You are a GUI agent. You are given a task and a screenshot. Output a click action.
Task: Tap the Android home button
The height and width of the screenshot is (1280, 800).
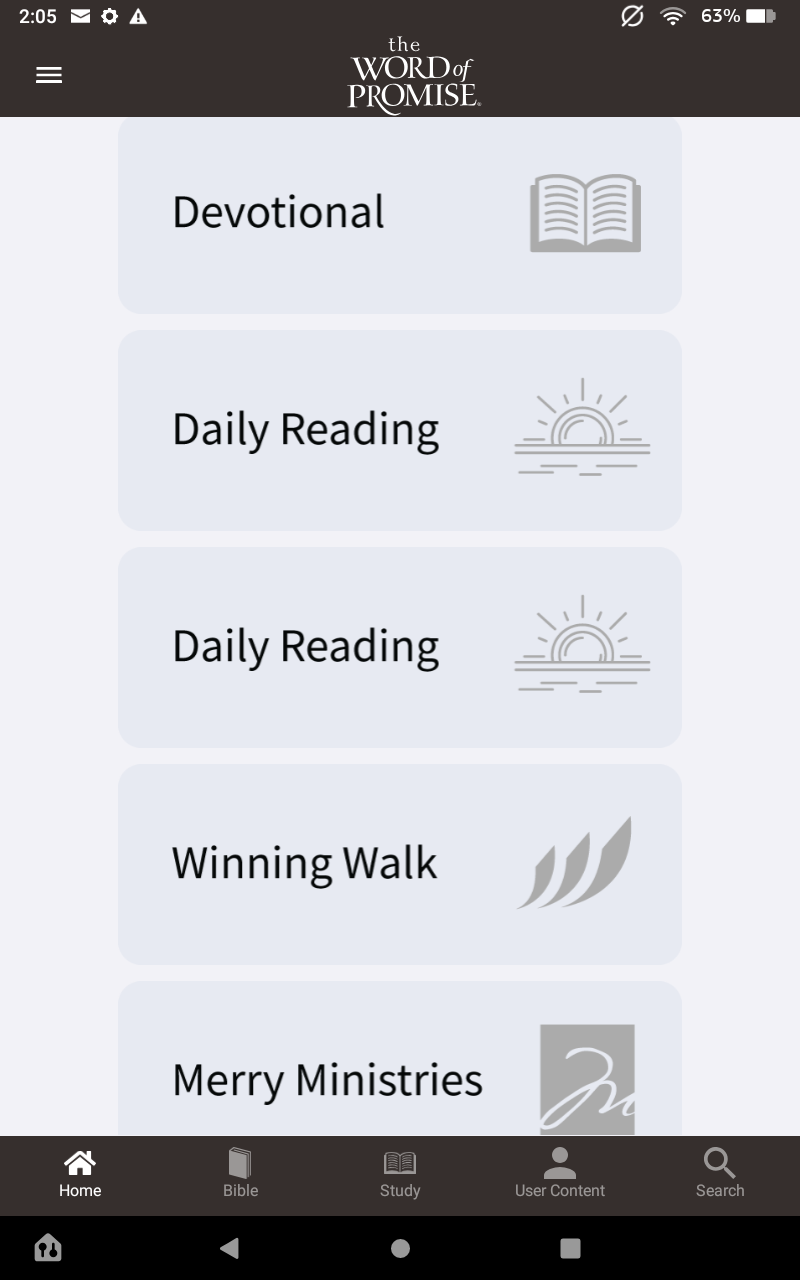tap(400, 1247)
